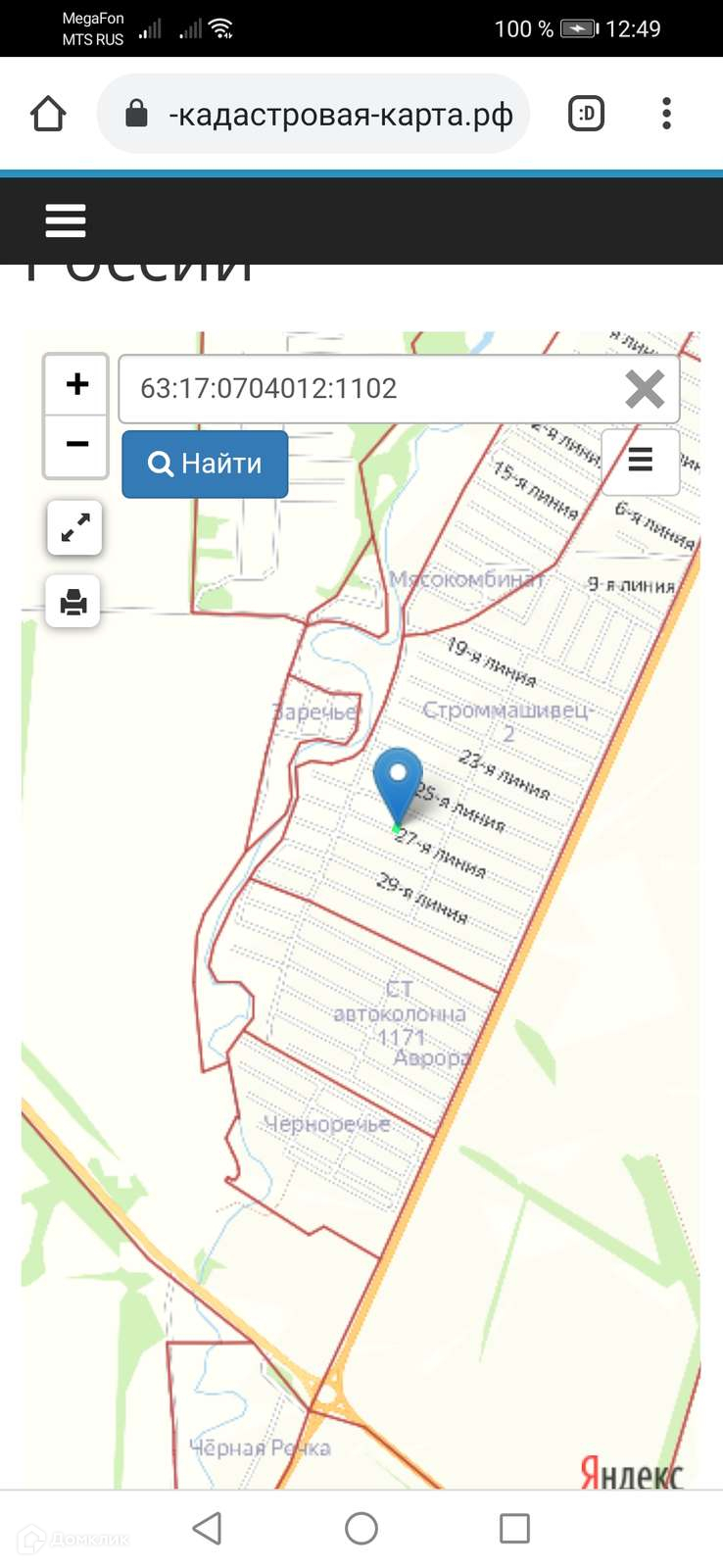This screenshot has height=1568, width=723.
Task: Open the browser overflow menu
Action: pyautogui.click(x=666, y=114)
